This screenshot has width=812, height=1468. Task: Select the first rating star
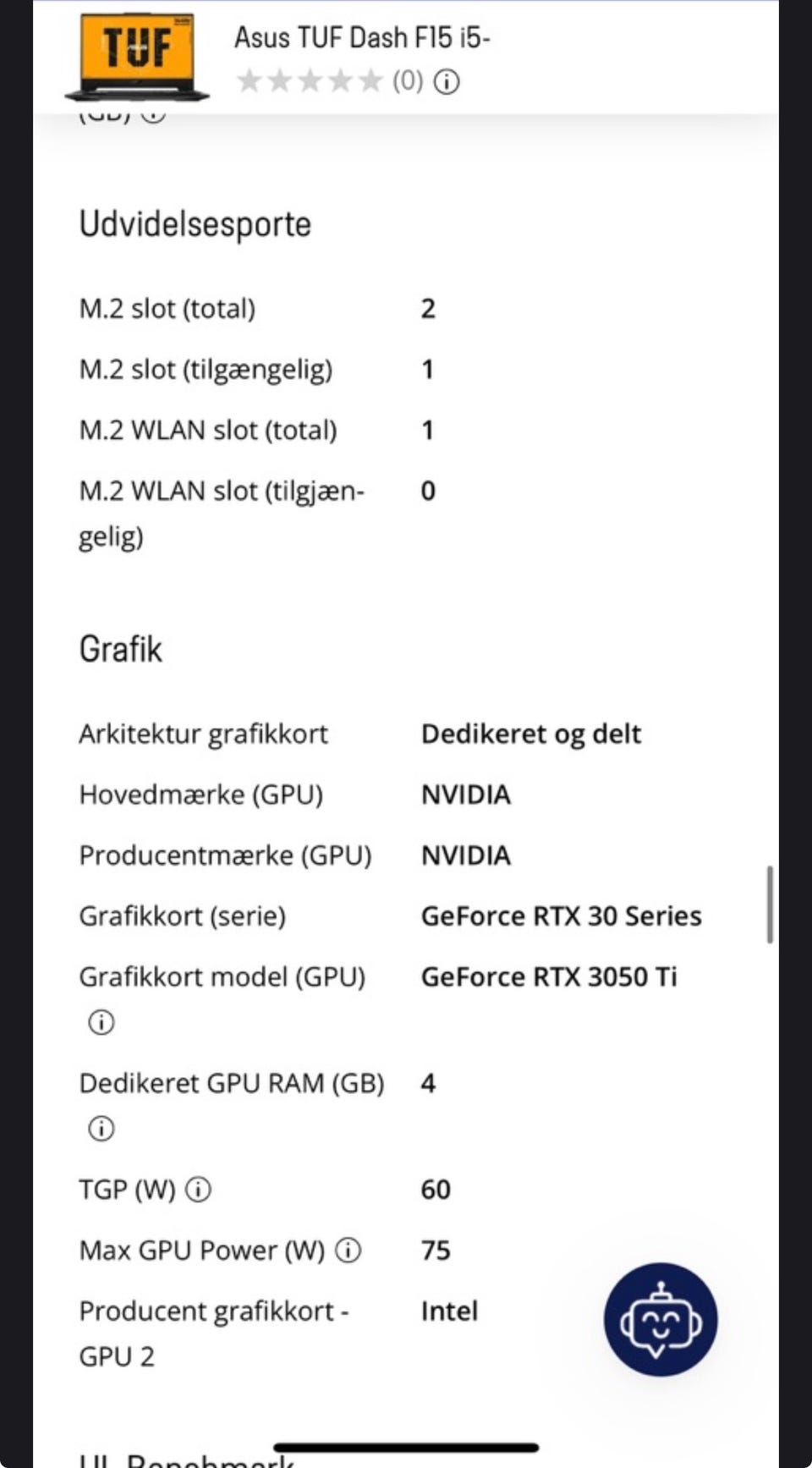252,82
